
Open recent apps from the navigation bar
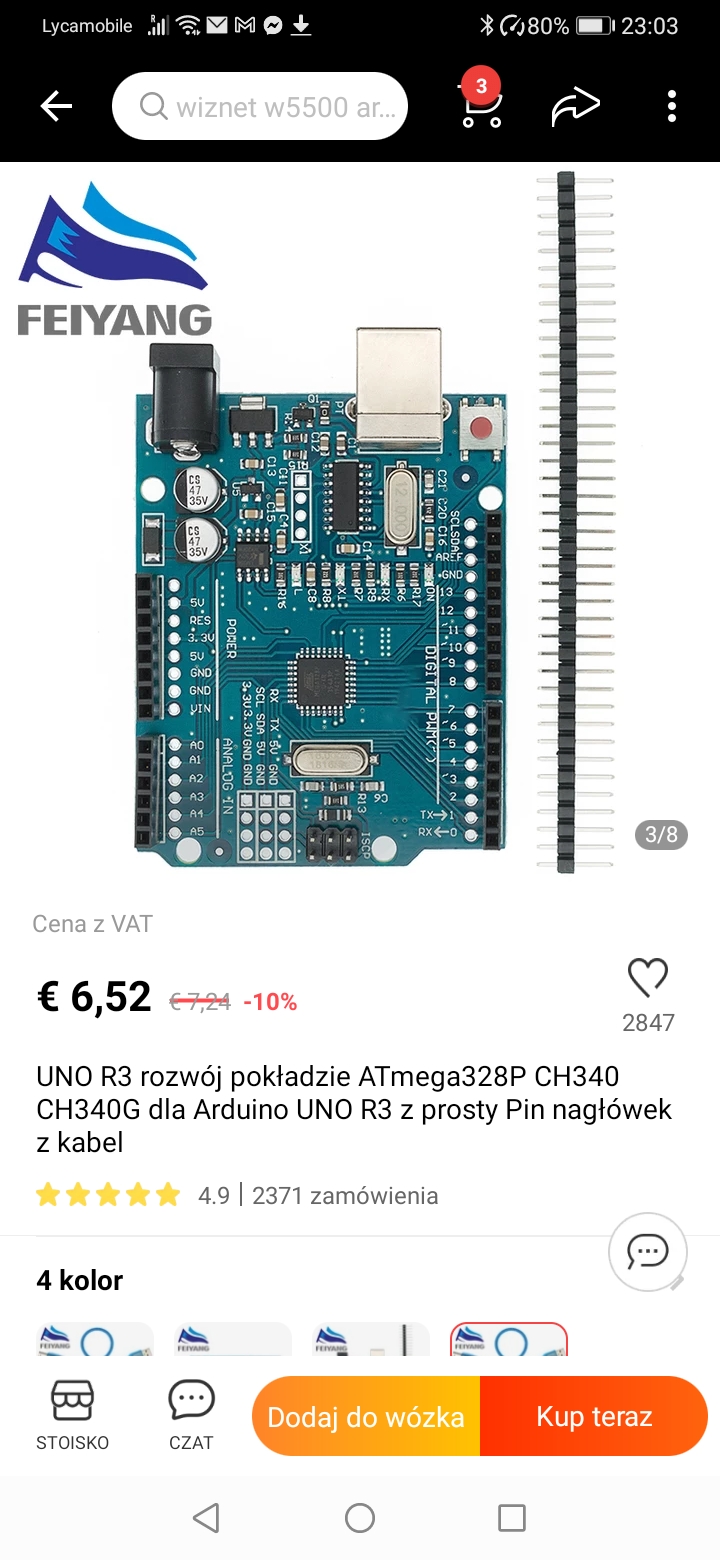512,1518
